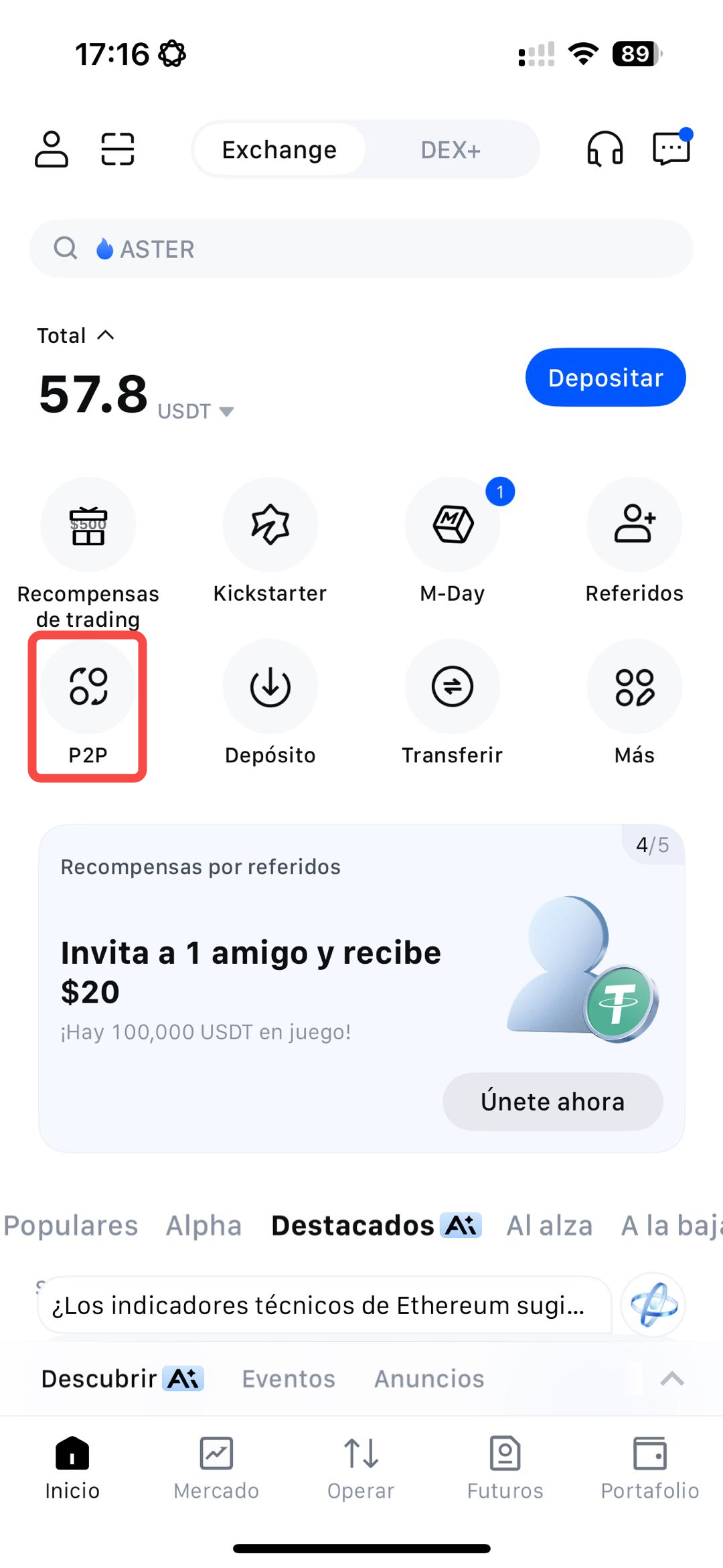View the Eventos tab
Image resolution: width=723 pixels, height=1568 pixels.
289,1379
